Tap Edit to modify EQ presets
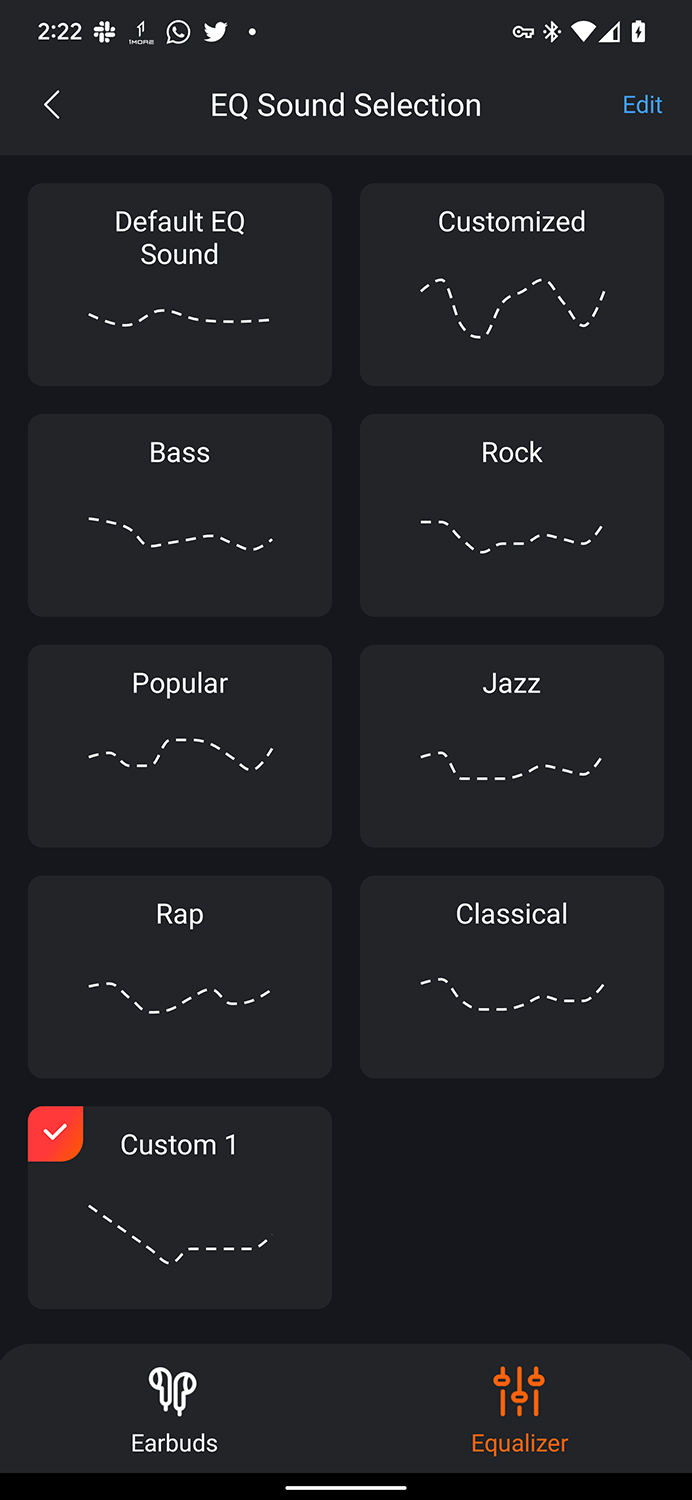Image resolution: width=692 pixels, height=1500 pixels. point(642,105)
